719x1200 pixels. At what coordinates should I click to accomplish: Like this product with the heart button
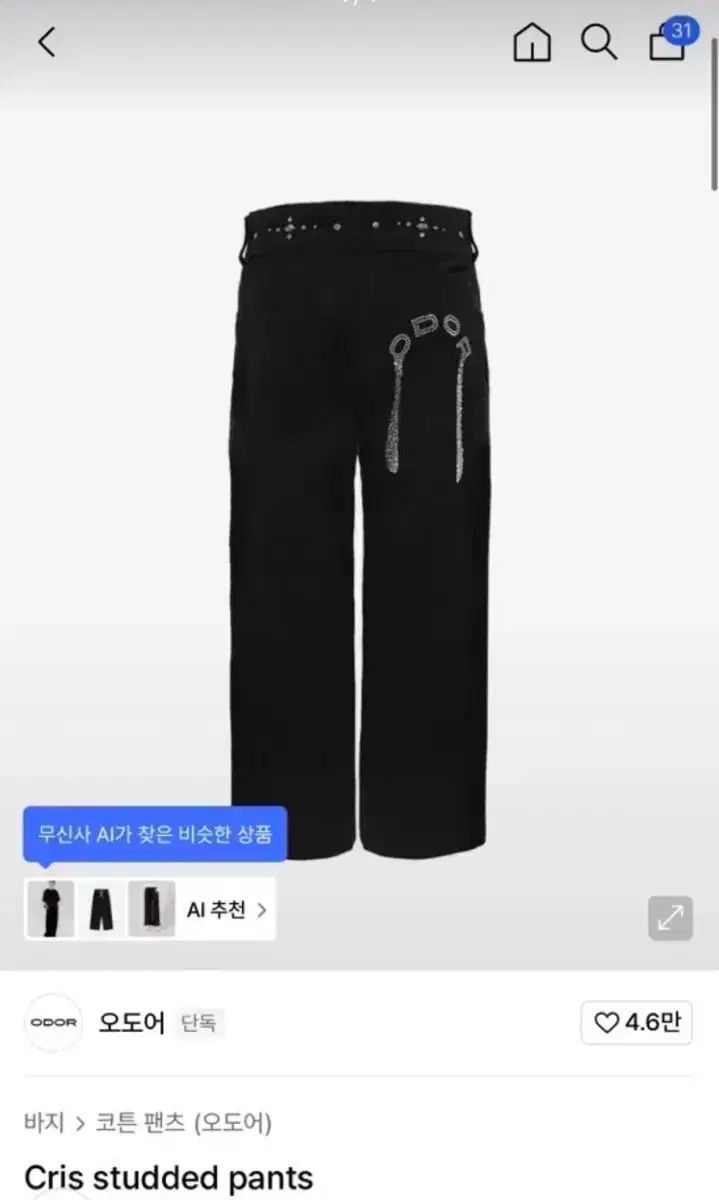pos(637,1022)
